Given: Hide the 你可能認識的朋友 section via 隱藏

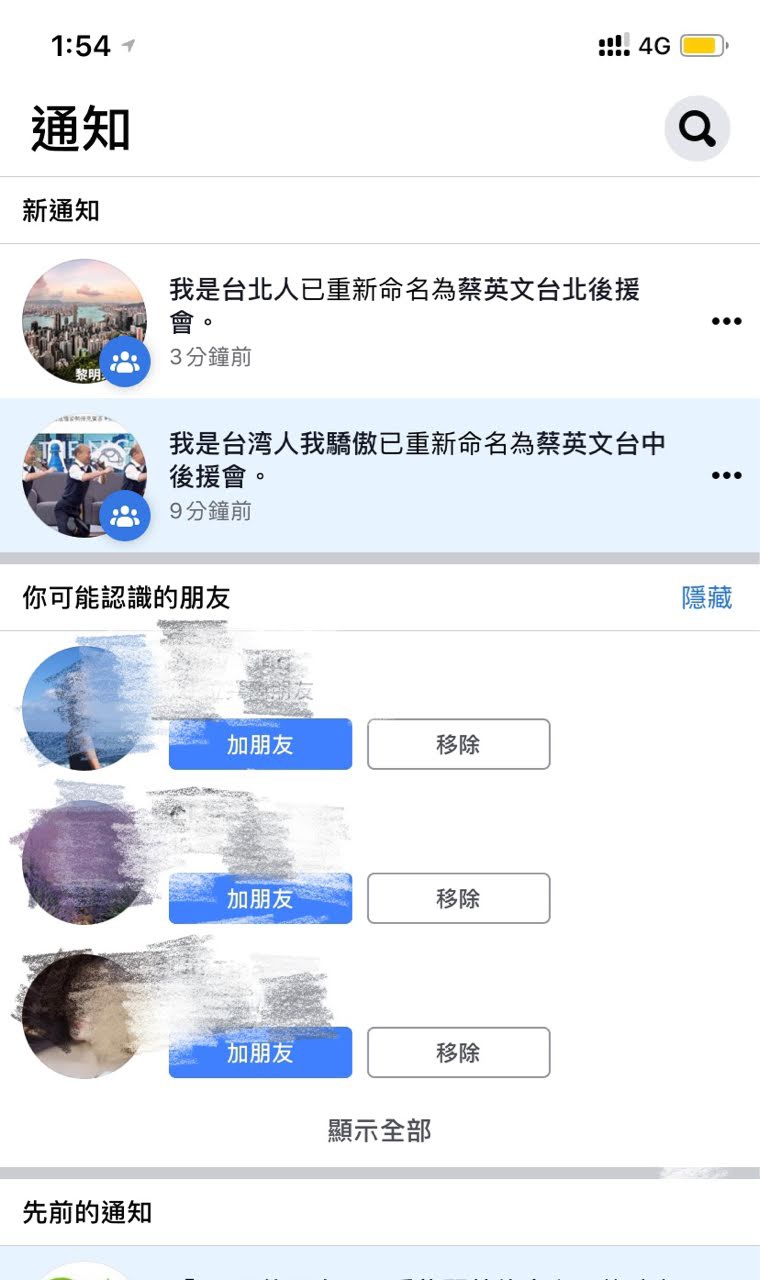Looking at the screenshot, I should pyautogui.click(x=706, y=598).
